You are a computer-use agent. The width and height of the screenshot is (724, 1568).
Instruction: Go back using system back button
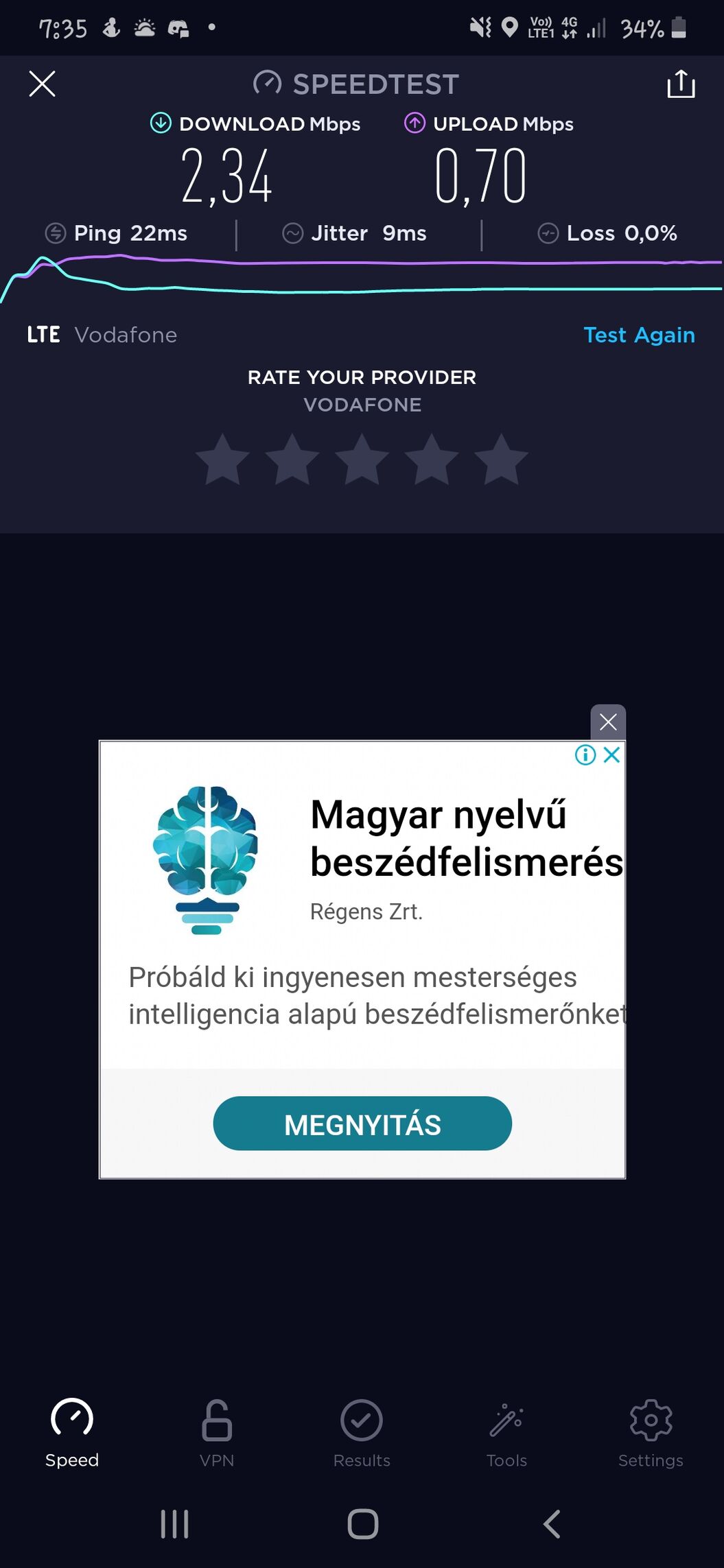coord(552,1524)
